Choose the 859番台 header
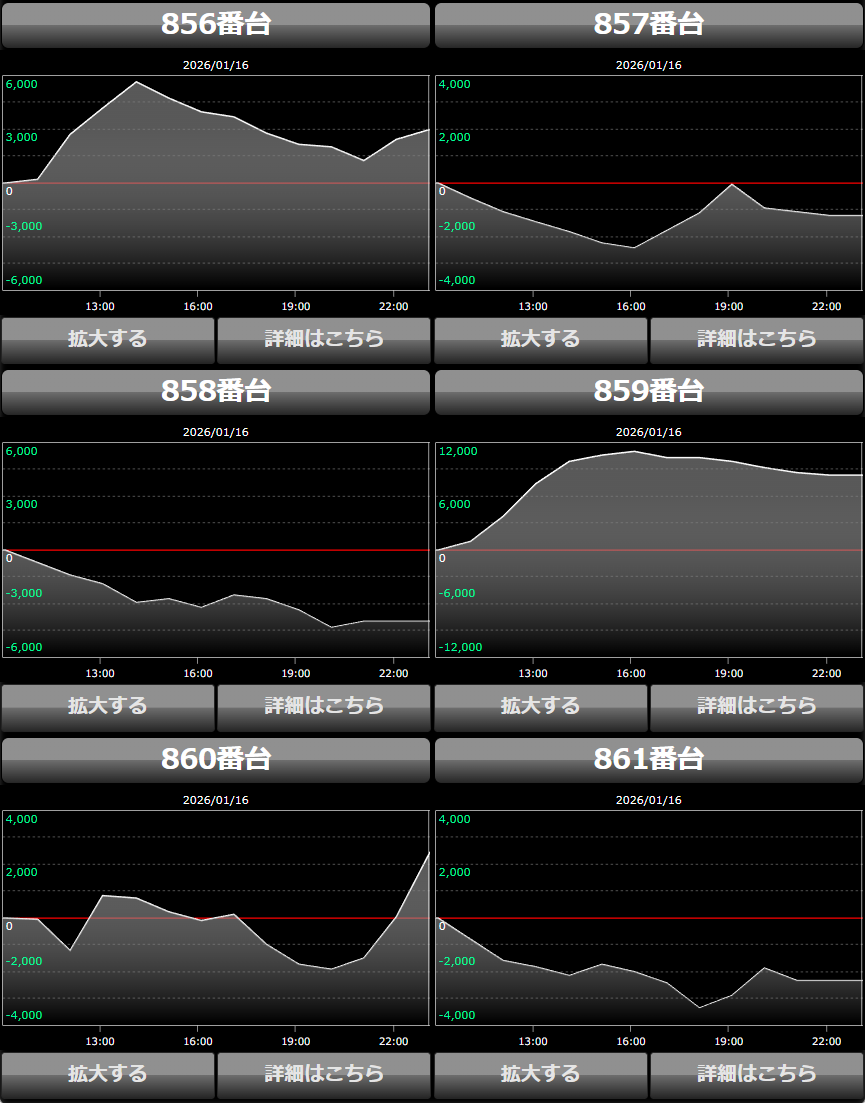 649,392
